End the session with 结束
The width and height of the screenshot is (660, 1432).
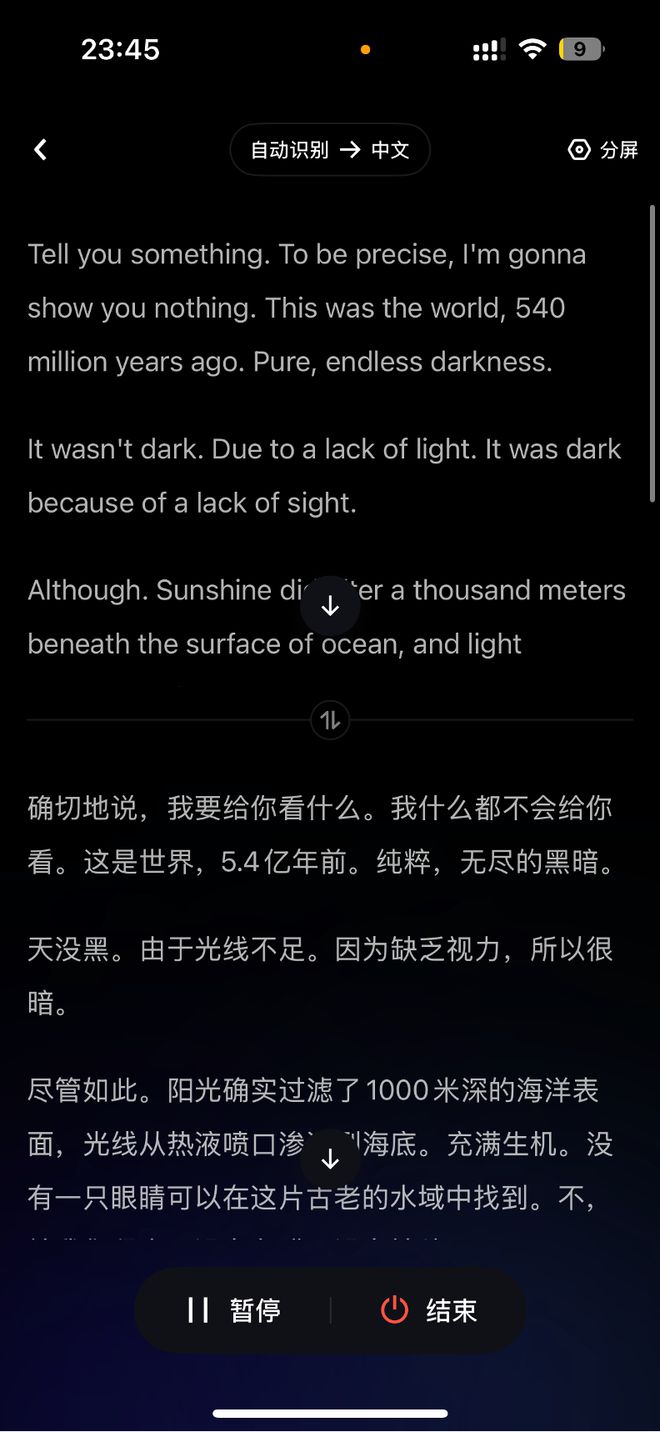pos(428,1310)
